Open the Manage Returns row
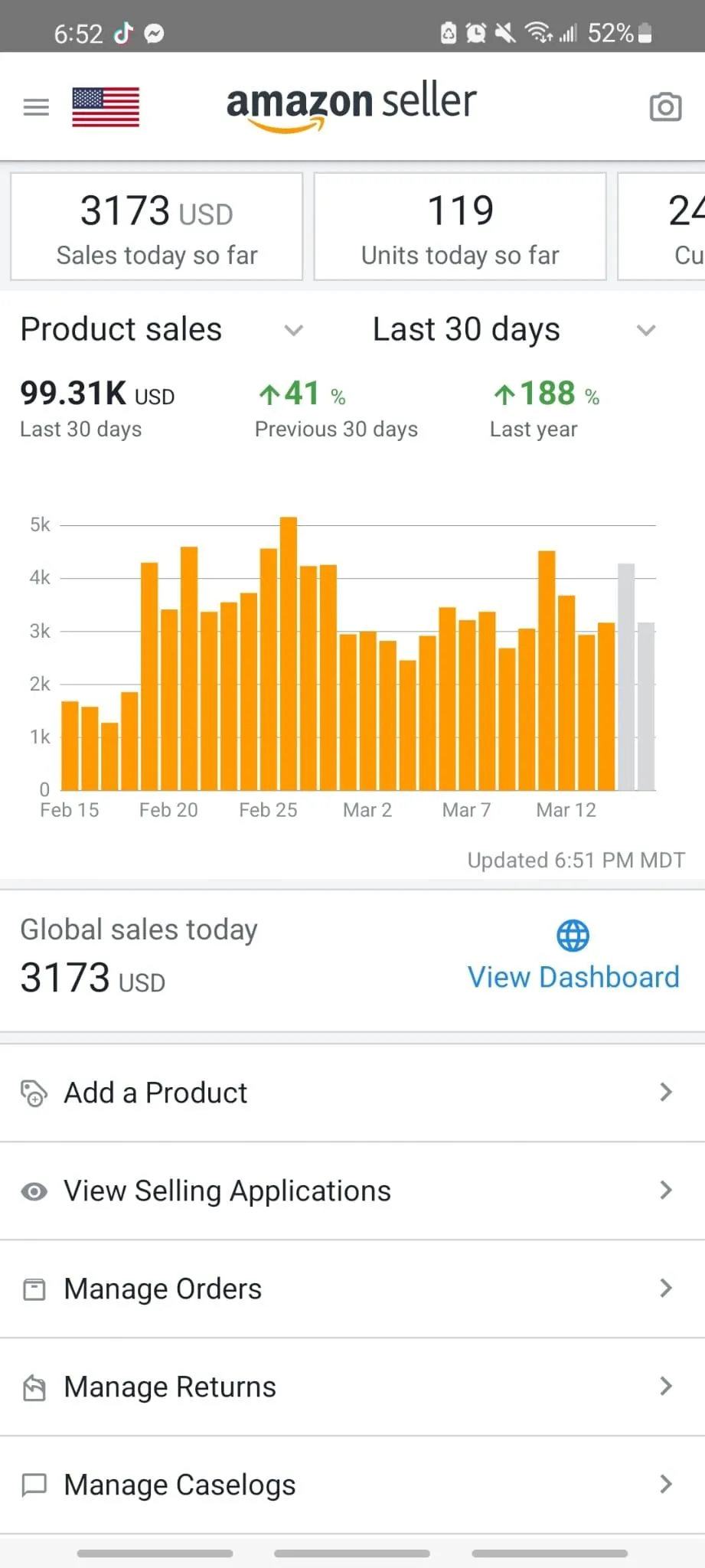Viewport: 705px width, 1568px height. click(352, 1387)
